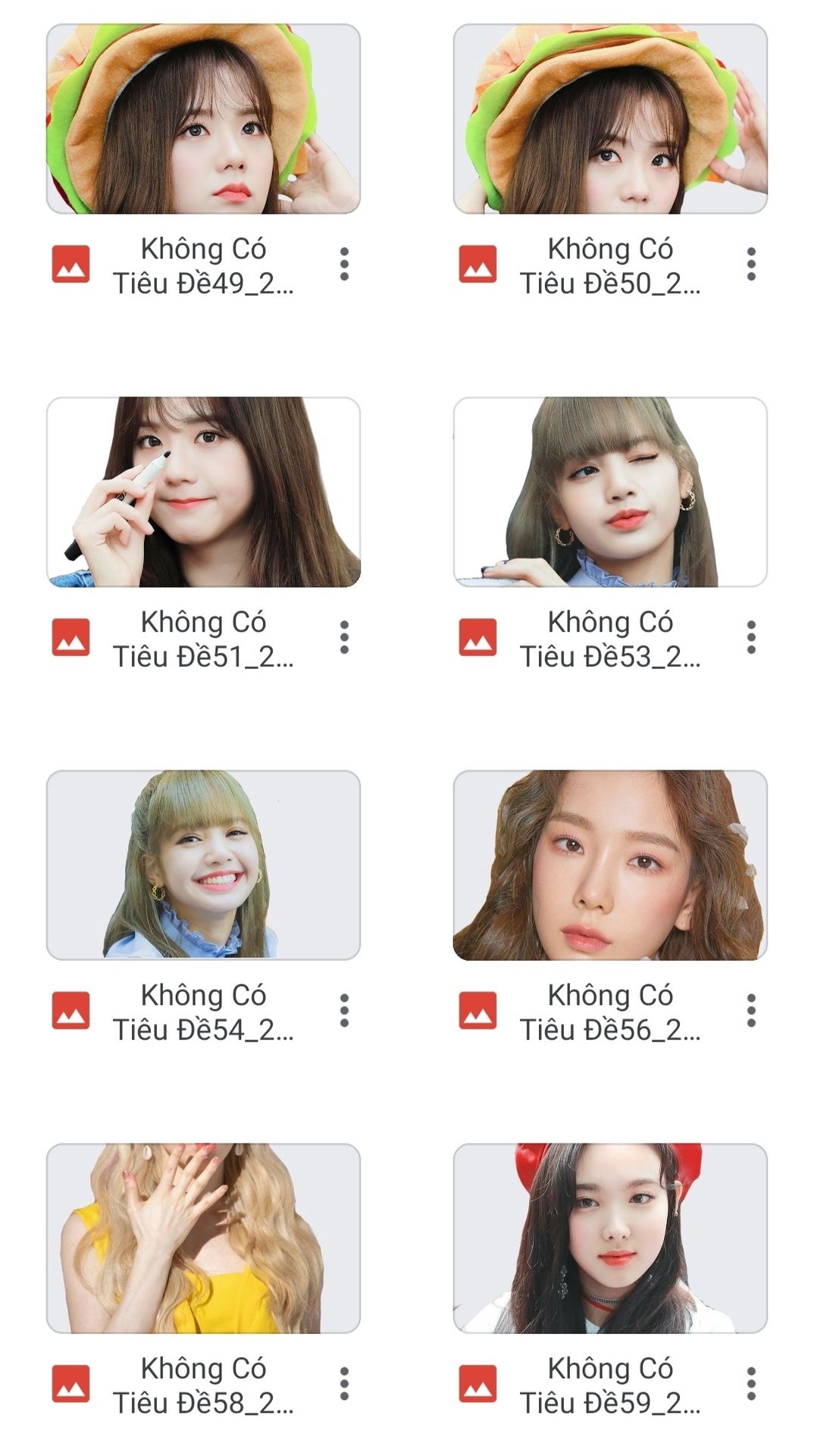Open image Không Có Tiêu Đề49
The image size is (814, 1456).
tap(203, 119)
